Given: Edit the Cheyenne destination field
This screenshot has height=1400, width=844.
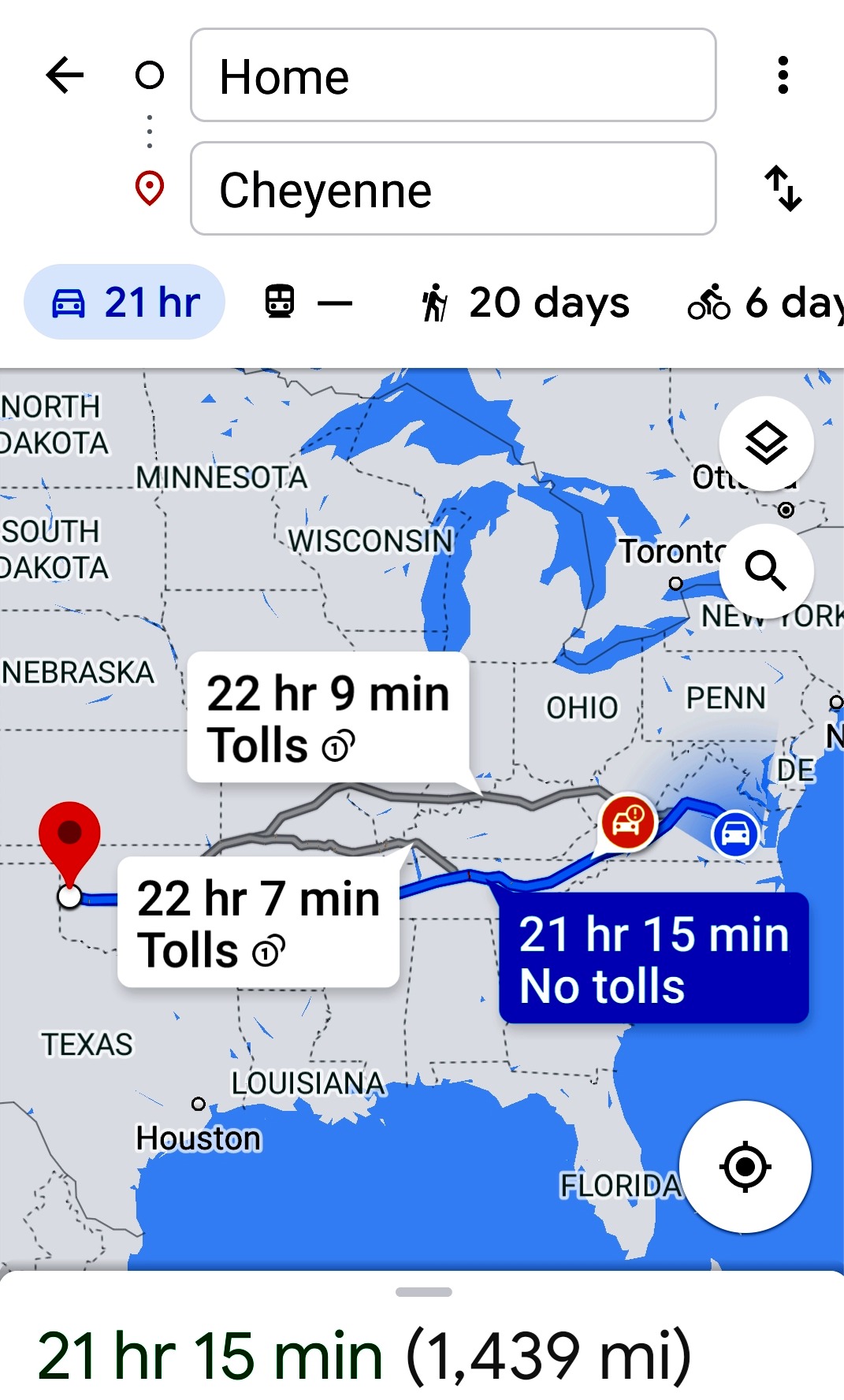Looking at the screenshot, I should 452,189.
